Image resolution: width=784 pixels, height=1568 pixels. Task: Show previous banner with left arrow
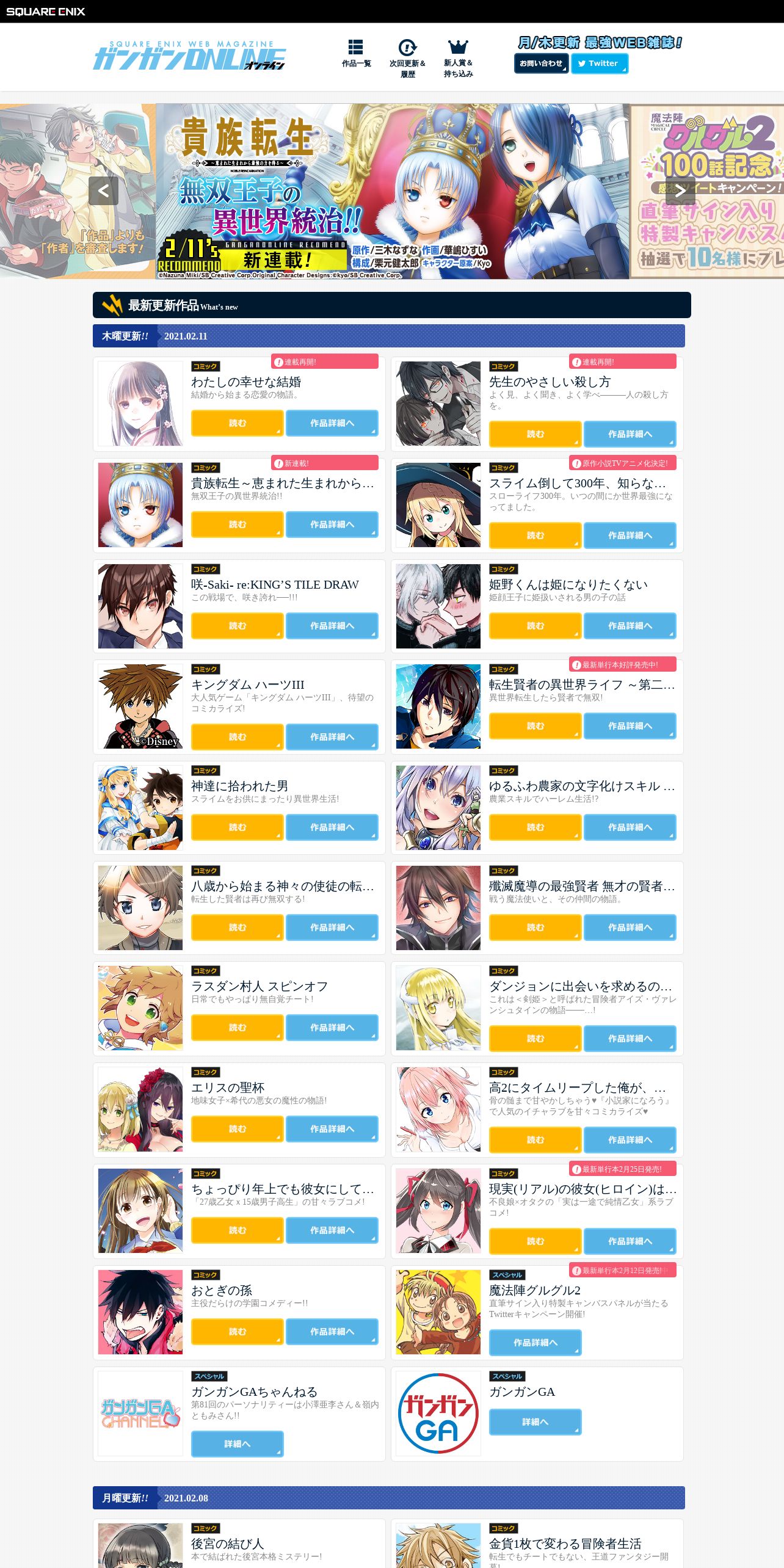(x=103, y=191)
